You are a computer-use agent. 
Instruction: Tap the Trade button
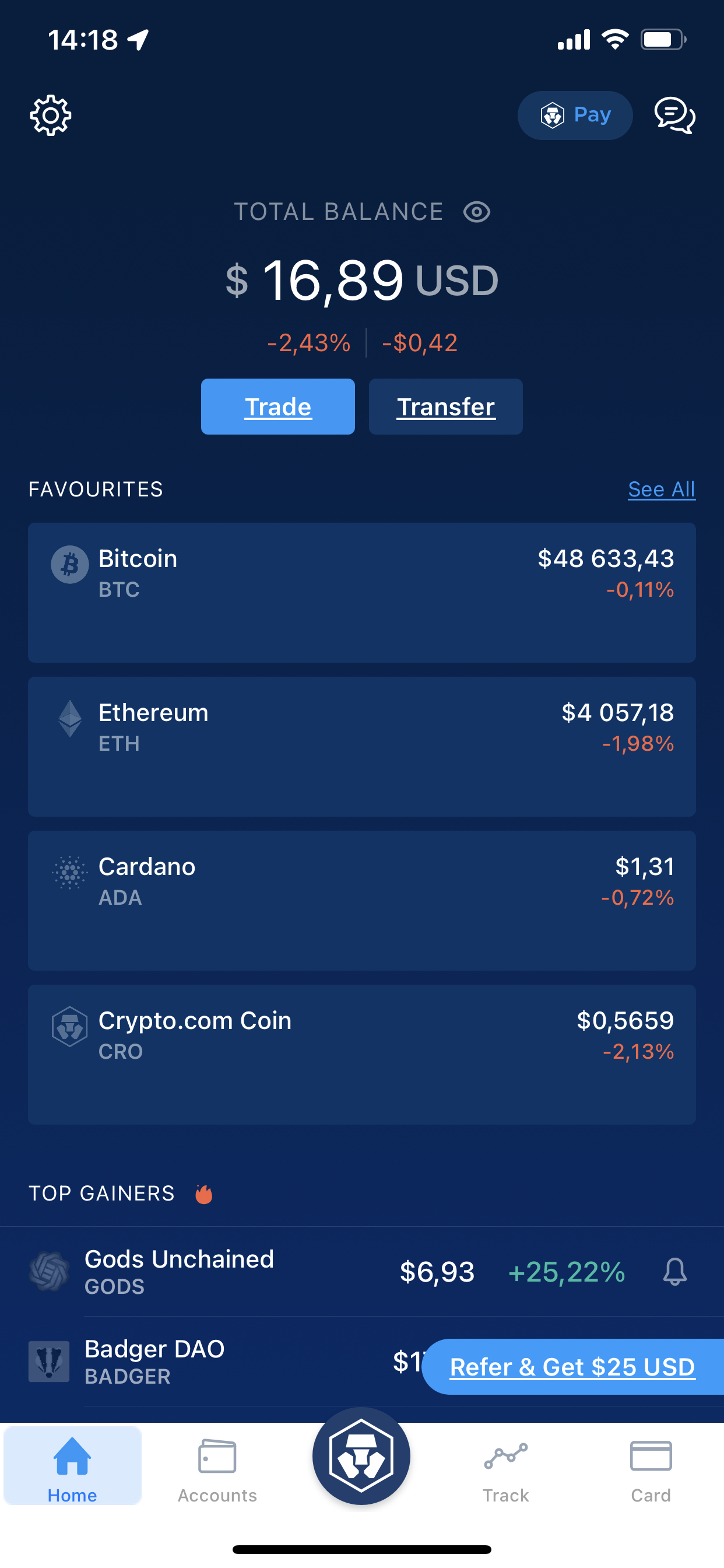click(278, 407)
